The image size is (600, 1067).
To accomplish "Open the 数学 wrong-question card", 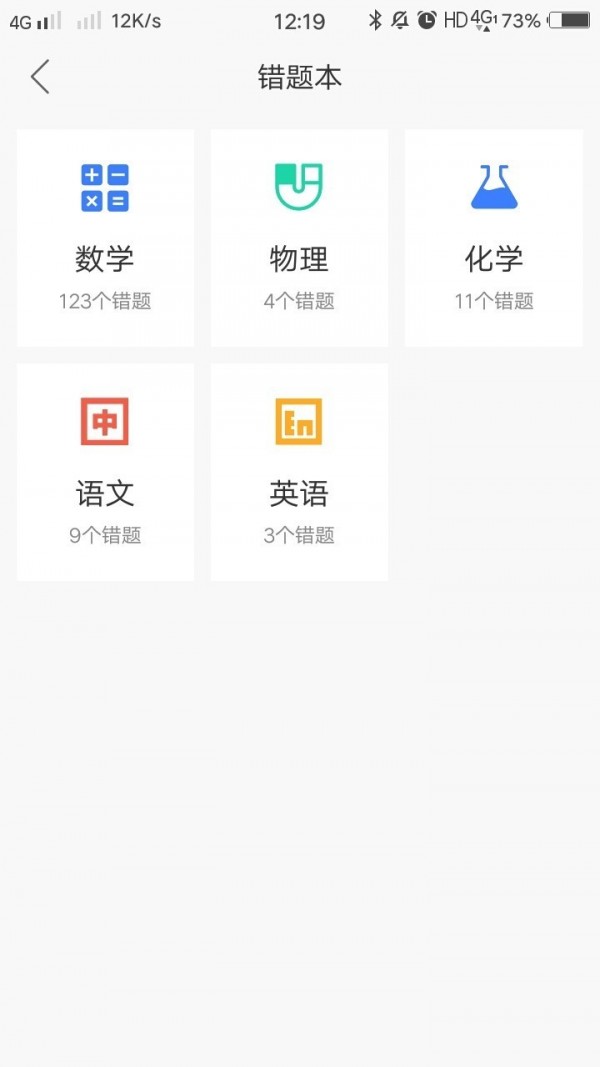I will point(105,238).
